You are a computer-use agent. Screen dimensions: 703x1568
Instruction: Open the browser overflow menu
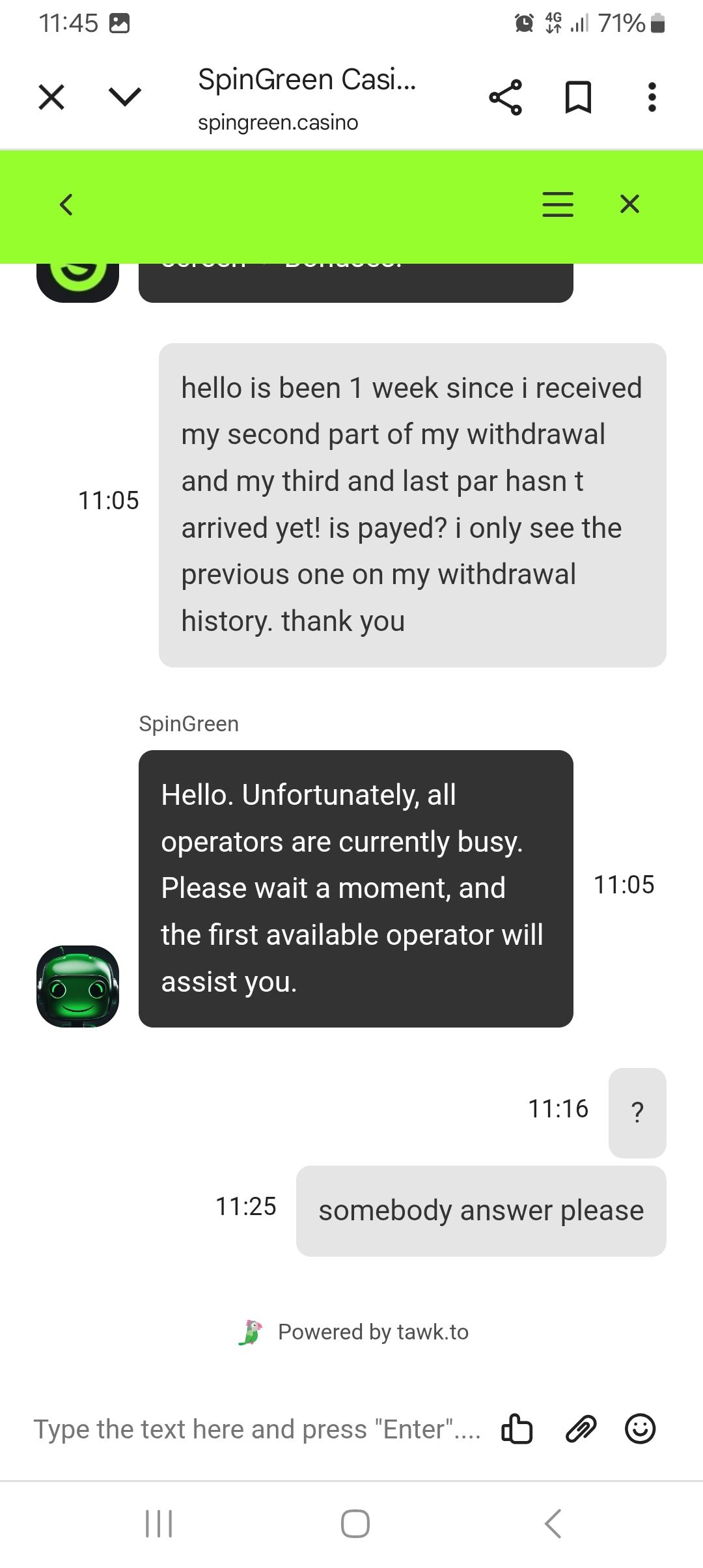(x=652, y=98)
